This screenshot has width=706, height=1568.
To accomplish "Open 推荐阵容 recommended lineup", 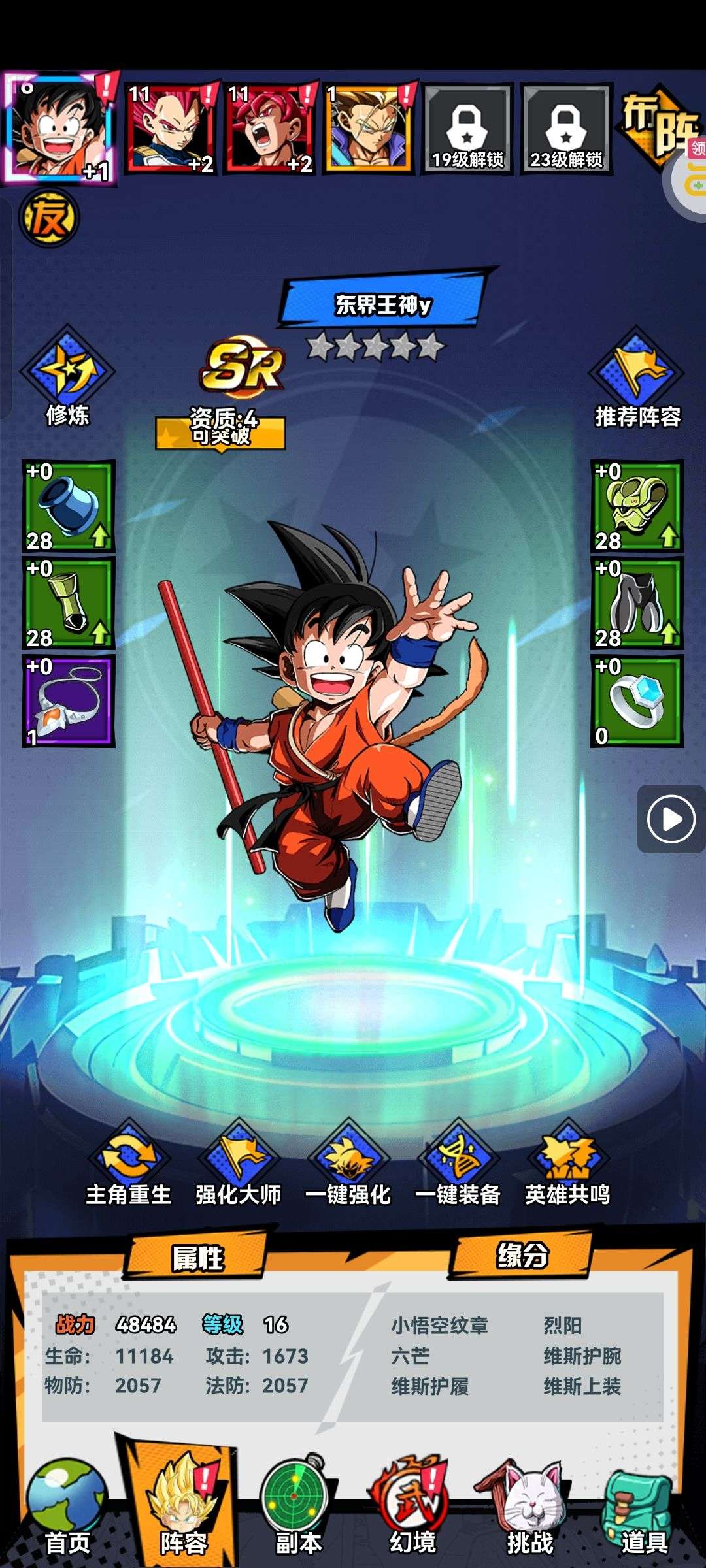I will click(637, 379).
